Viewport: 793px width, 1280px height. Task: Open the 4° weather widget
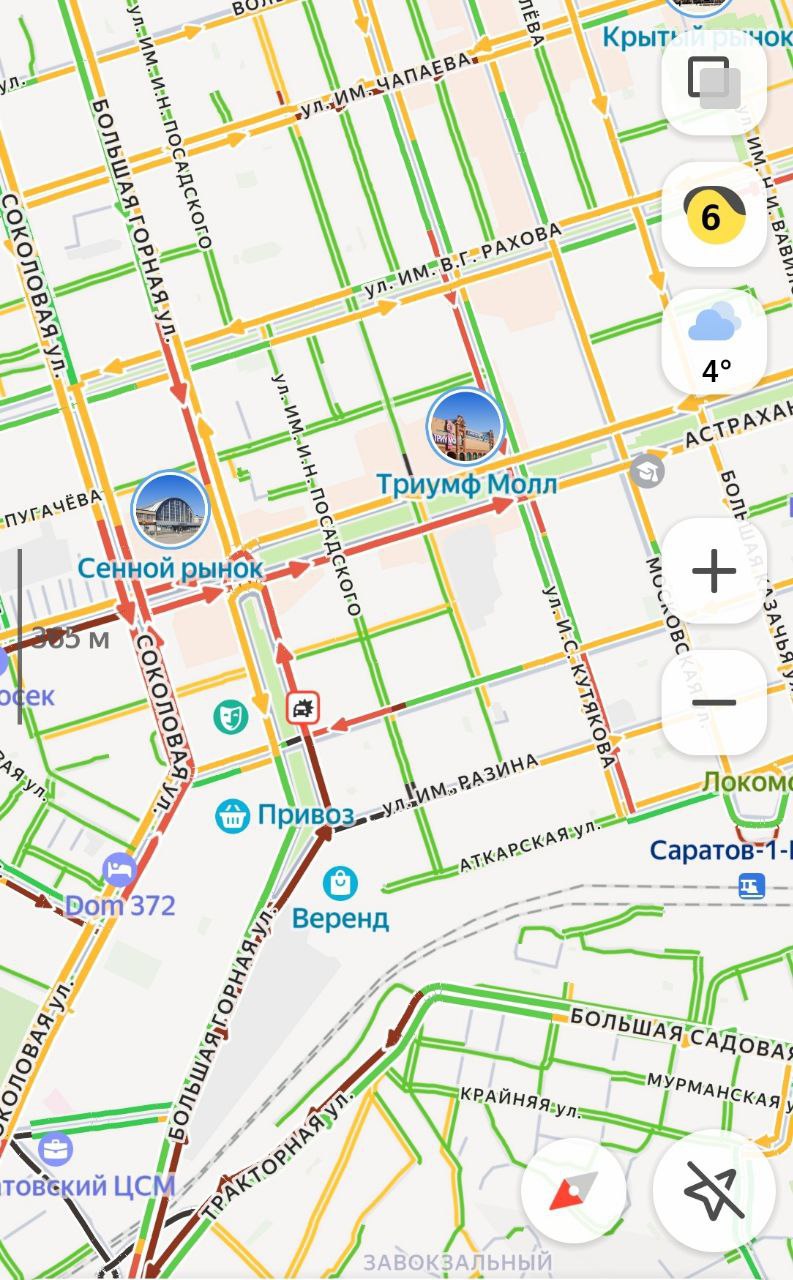[x=714, y=344]
